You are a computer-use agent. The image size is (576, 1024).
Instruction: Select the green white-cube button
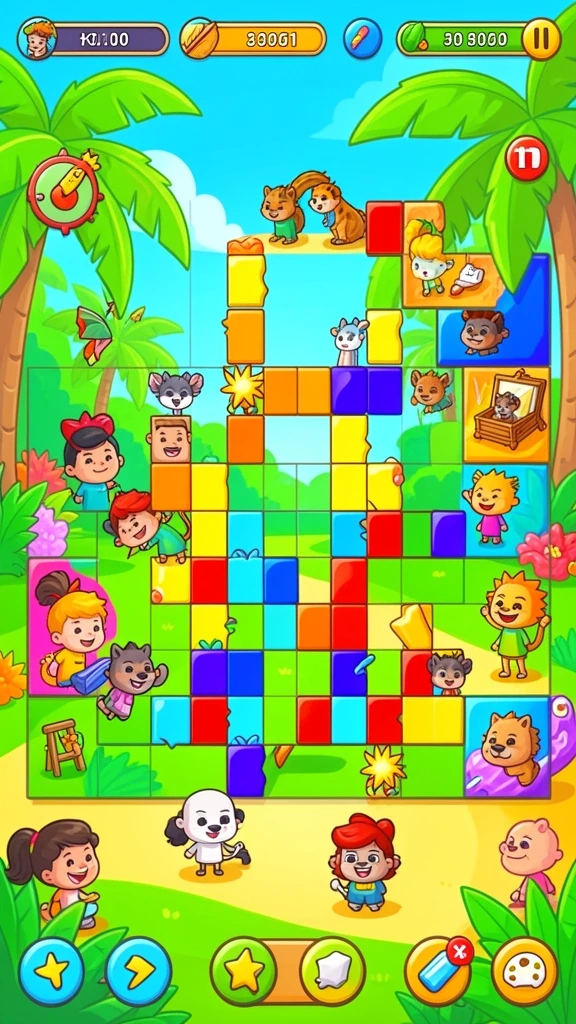[332, 970]
